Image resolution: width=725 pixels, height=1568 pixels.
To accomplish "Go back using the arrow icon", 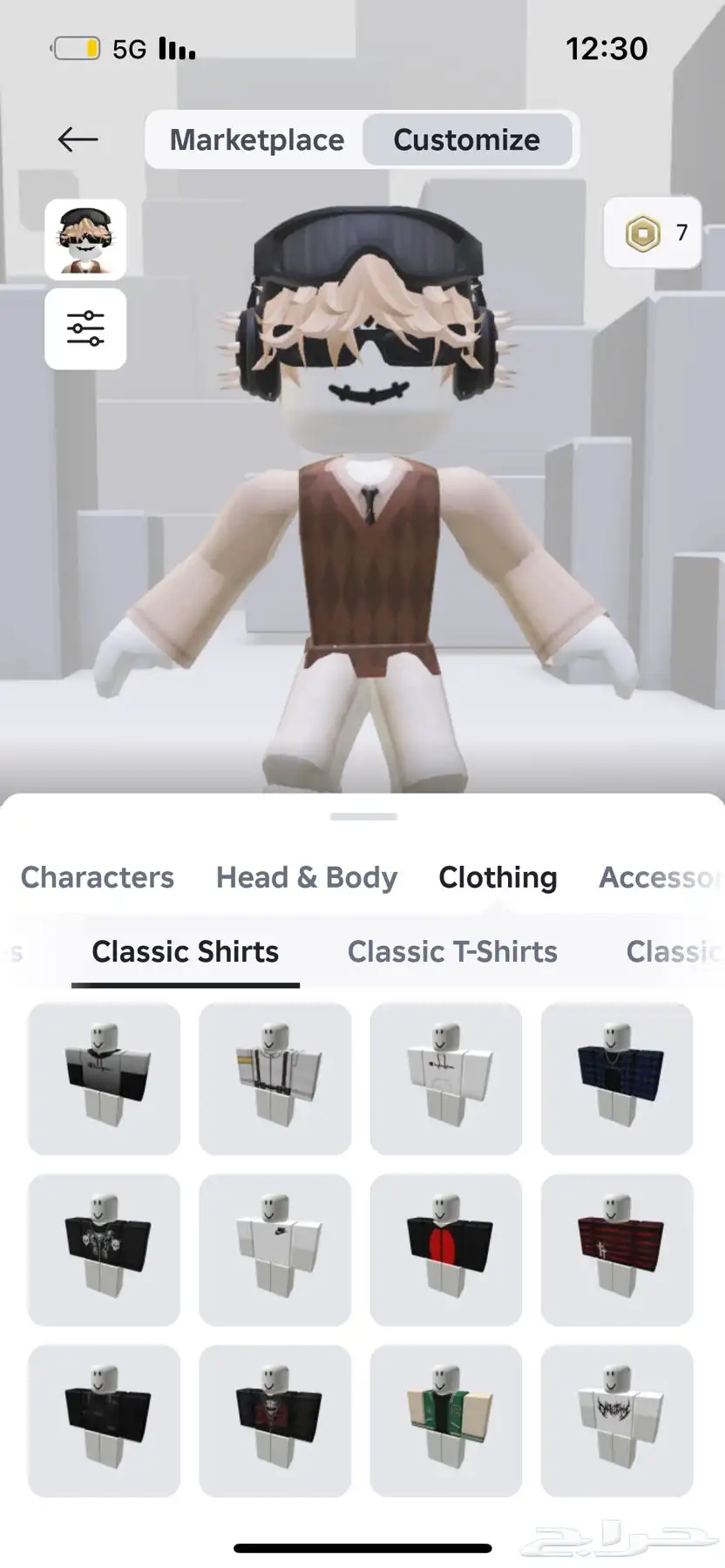I will click(78, 139).
